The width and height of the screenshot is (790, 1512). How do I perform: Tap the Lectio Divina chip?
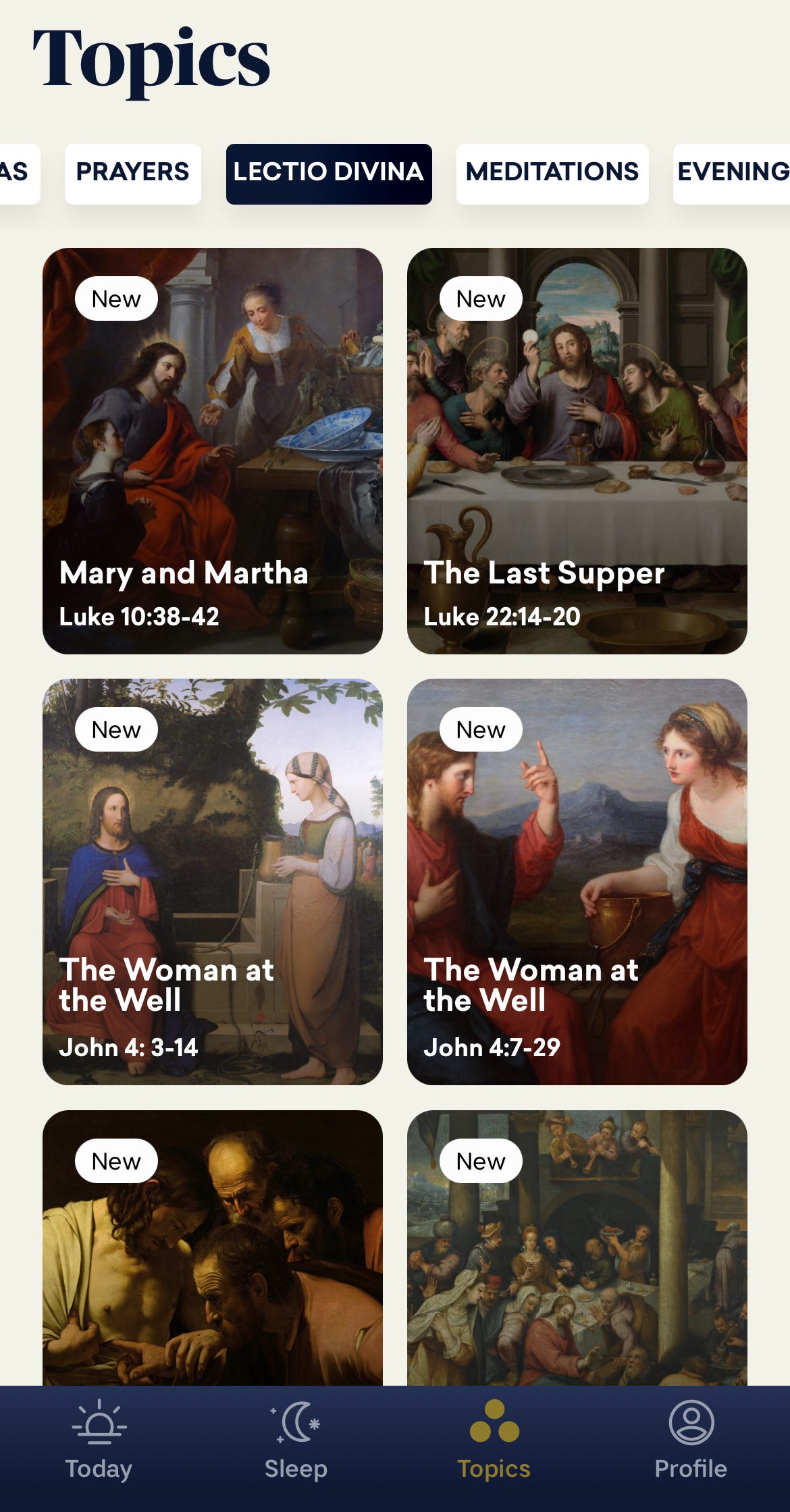click(329, 173)
